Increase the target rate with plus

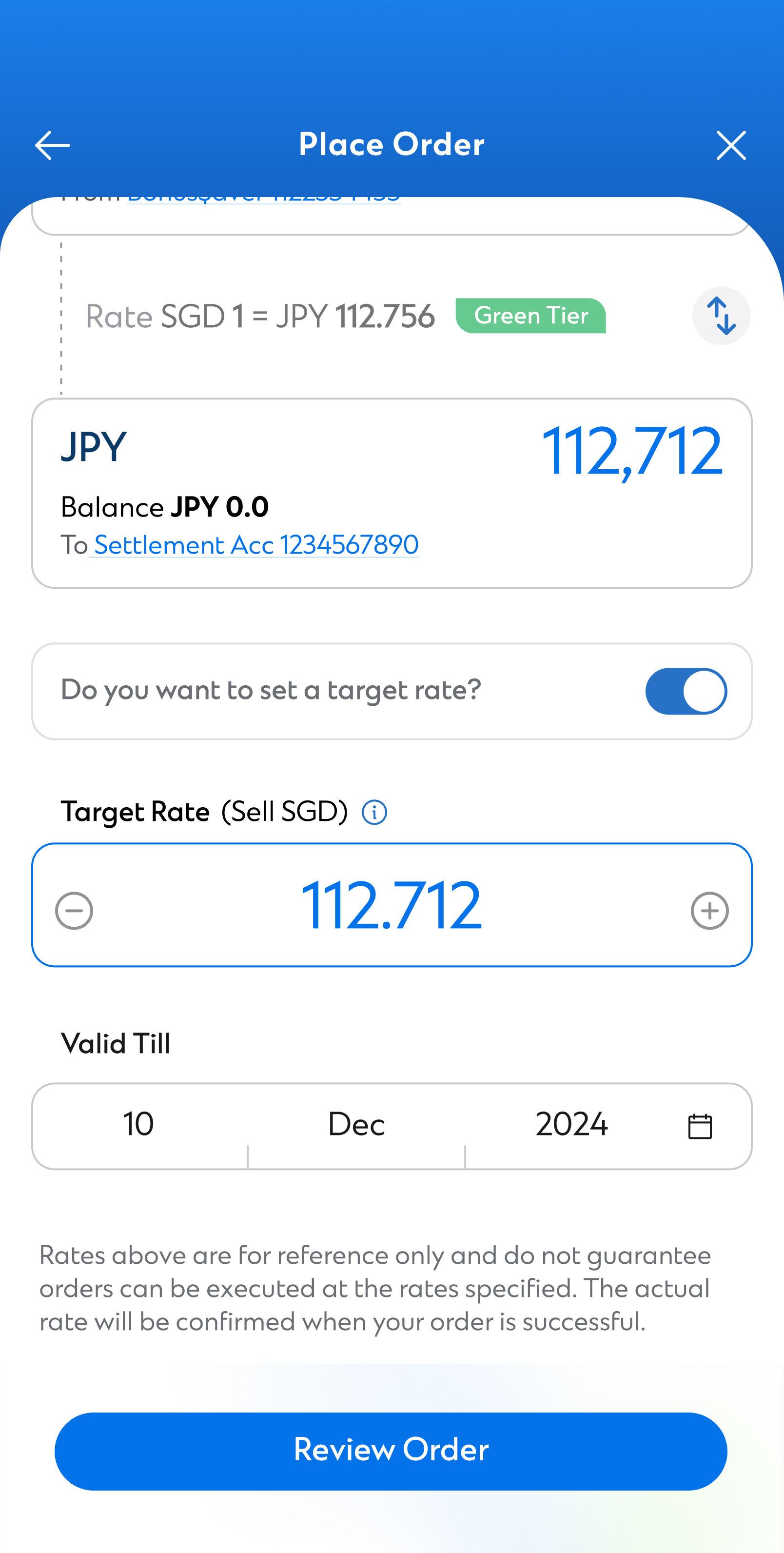(x=709, y=910)
